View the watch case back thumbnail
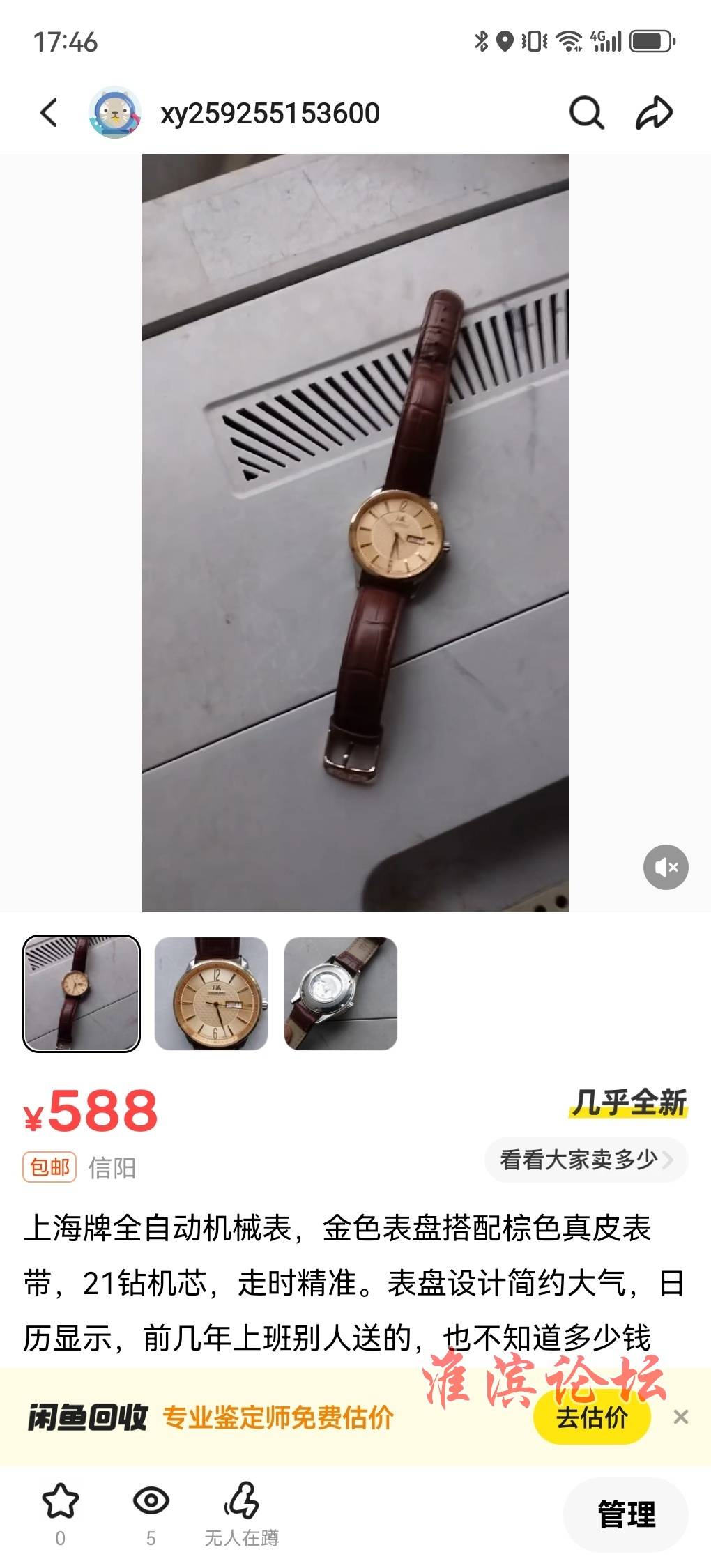This screenshot has width=711, height=1568. [341, 993]
